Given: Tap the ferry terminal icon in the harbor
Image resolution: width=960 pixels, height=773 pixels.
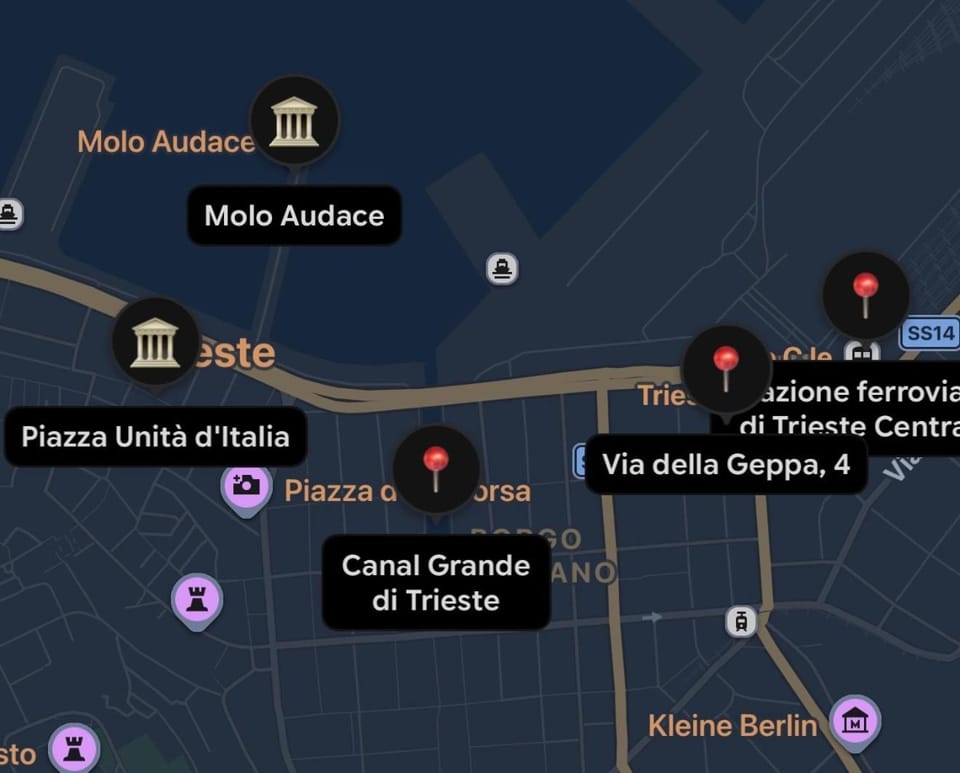Looking at the screenshot, I should pyautogui.click(x=502, y=269).
